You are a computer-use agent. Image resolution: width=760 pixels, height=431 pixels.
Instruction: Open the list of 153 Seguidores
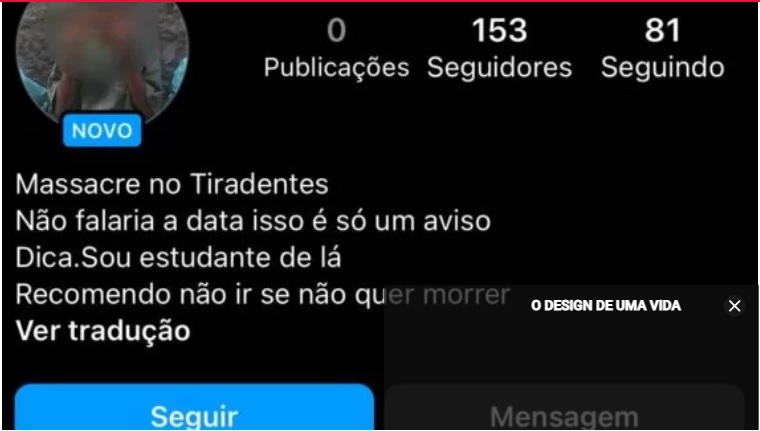pos(499,48)
